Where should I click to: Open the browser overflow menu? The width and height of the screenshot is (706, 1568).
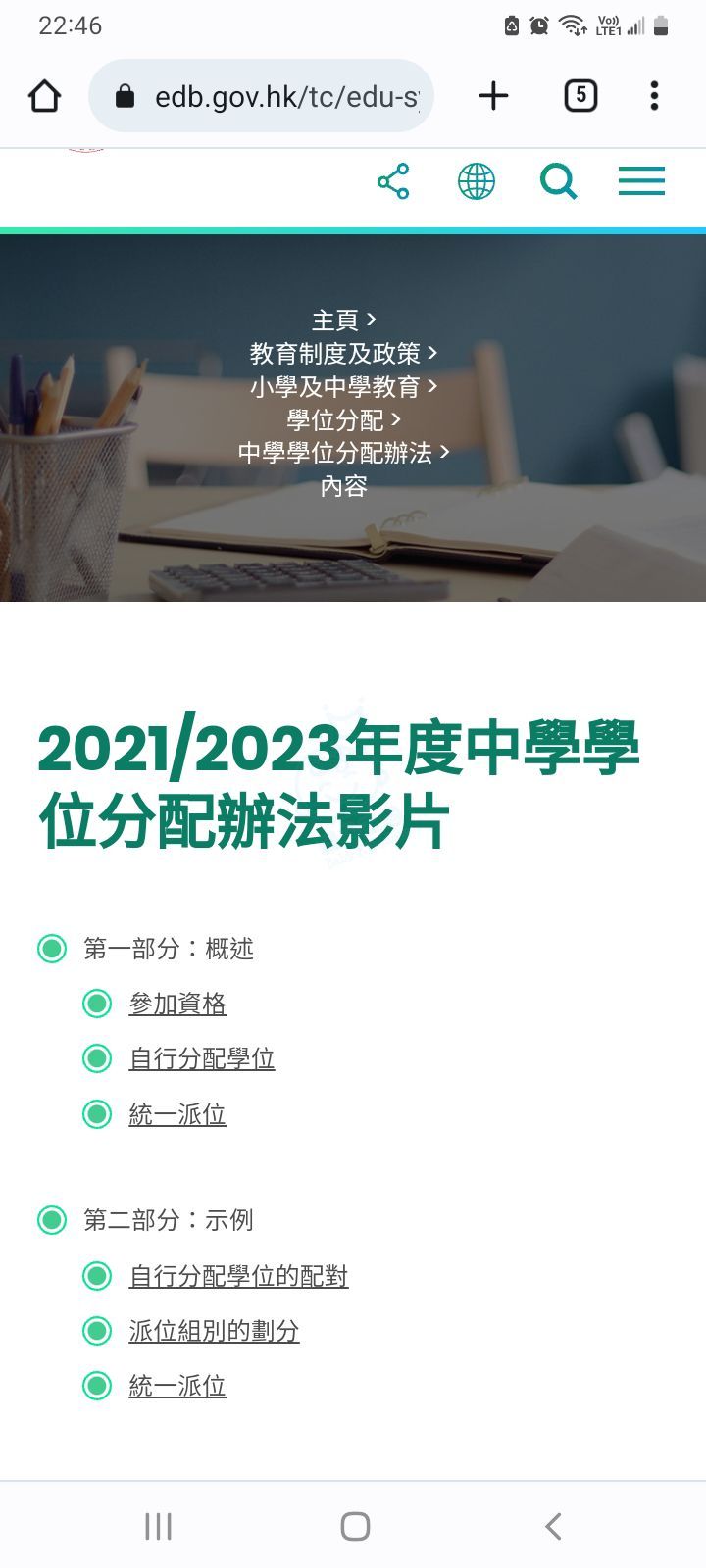click(654, 96)
